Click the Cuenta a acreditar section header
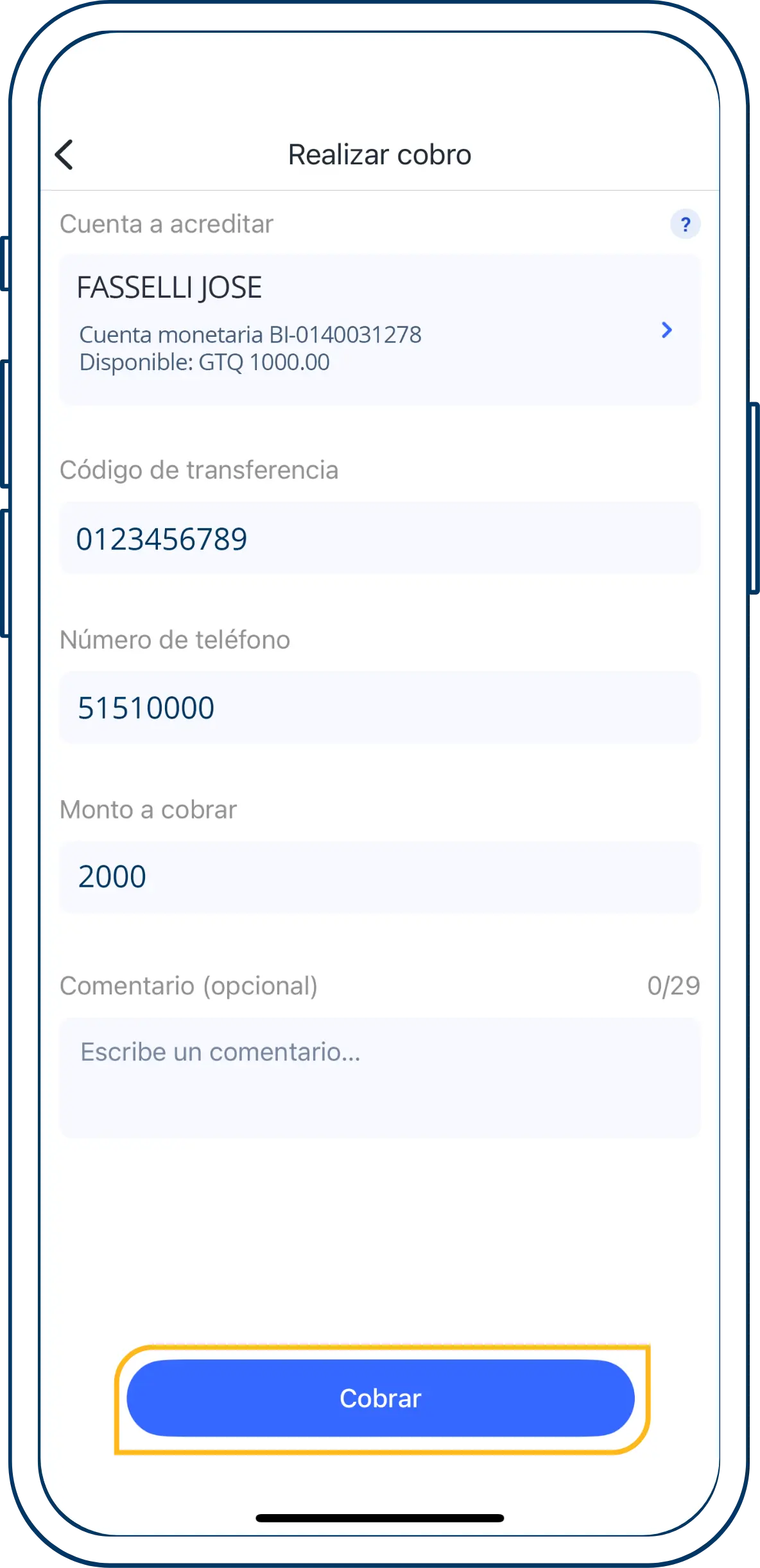The image size is (760, 1568). point(167,224)
